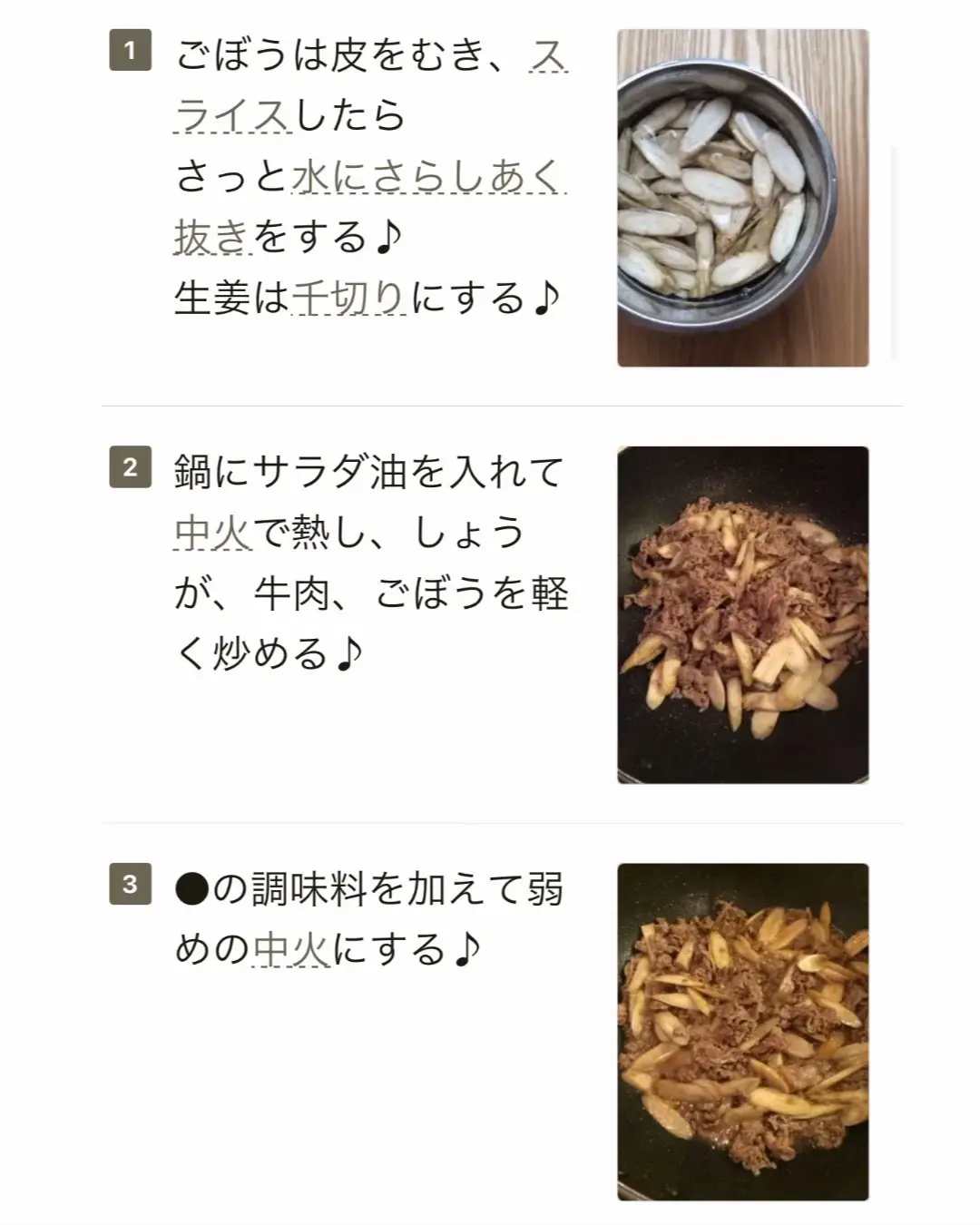Open the スライス glossary link
The width and height of the screenshot is (980, 1225).
tap(231, 116)
